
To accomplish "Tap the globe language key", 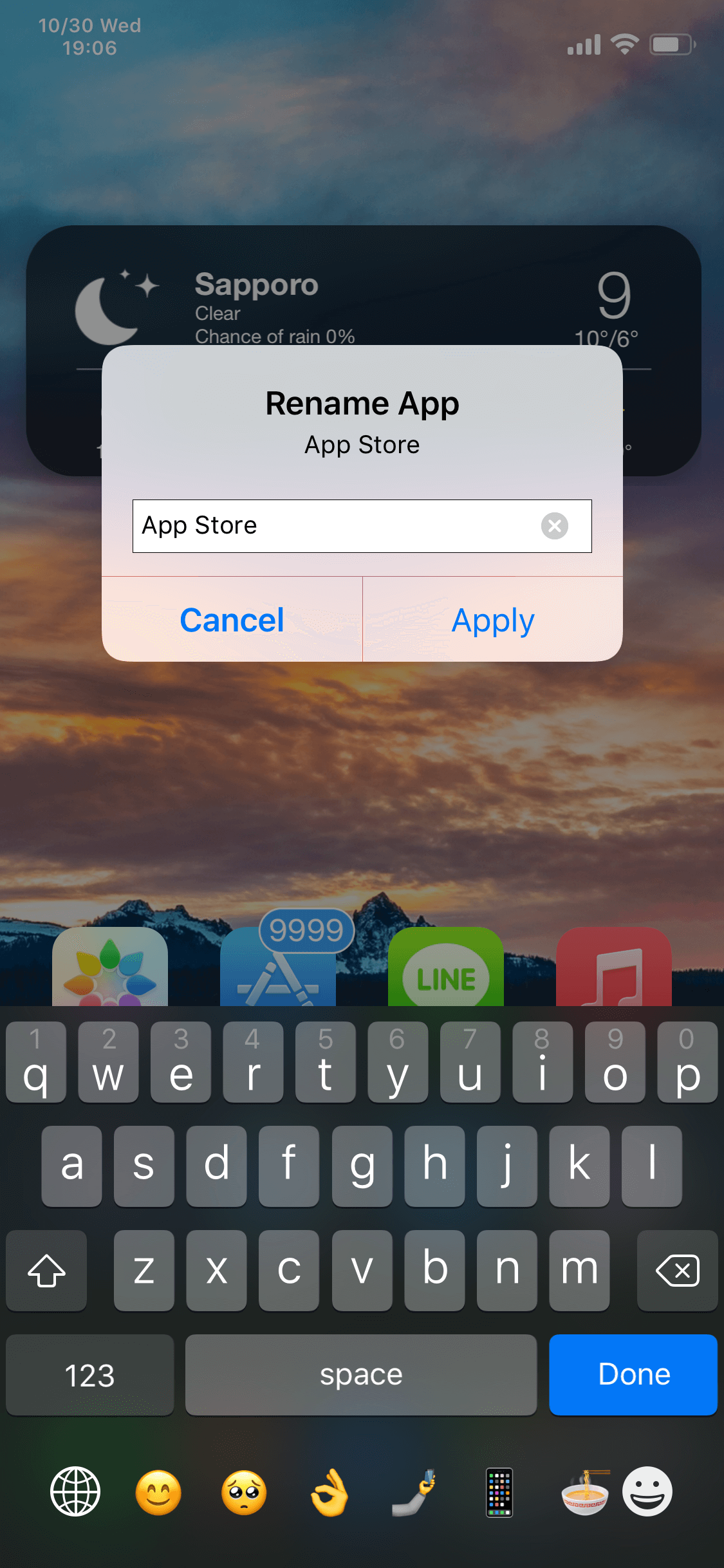I will 75,1491.
